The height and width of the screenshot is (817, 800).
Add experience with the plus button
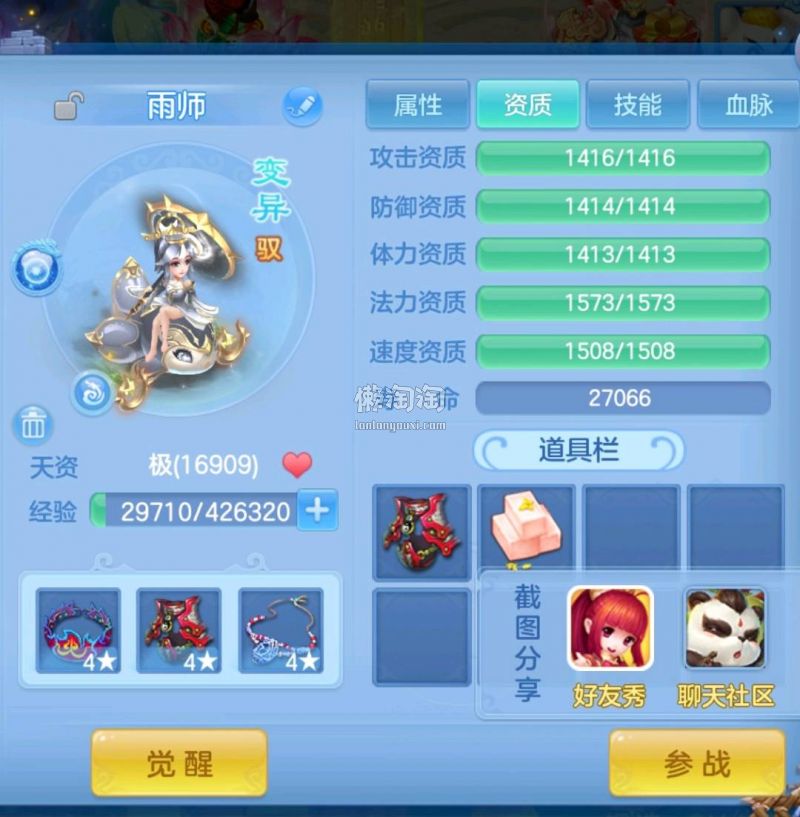[317, 511]
